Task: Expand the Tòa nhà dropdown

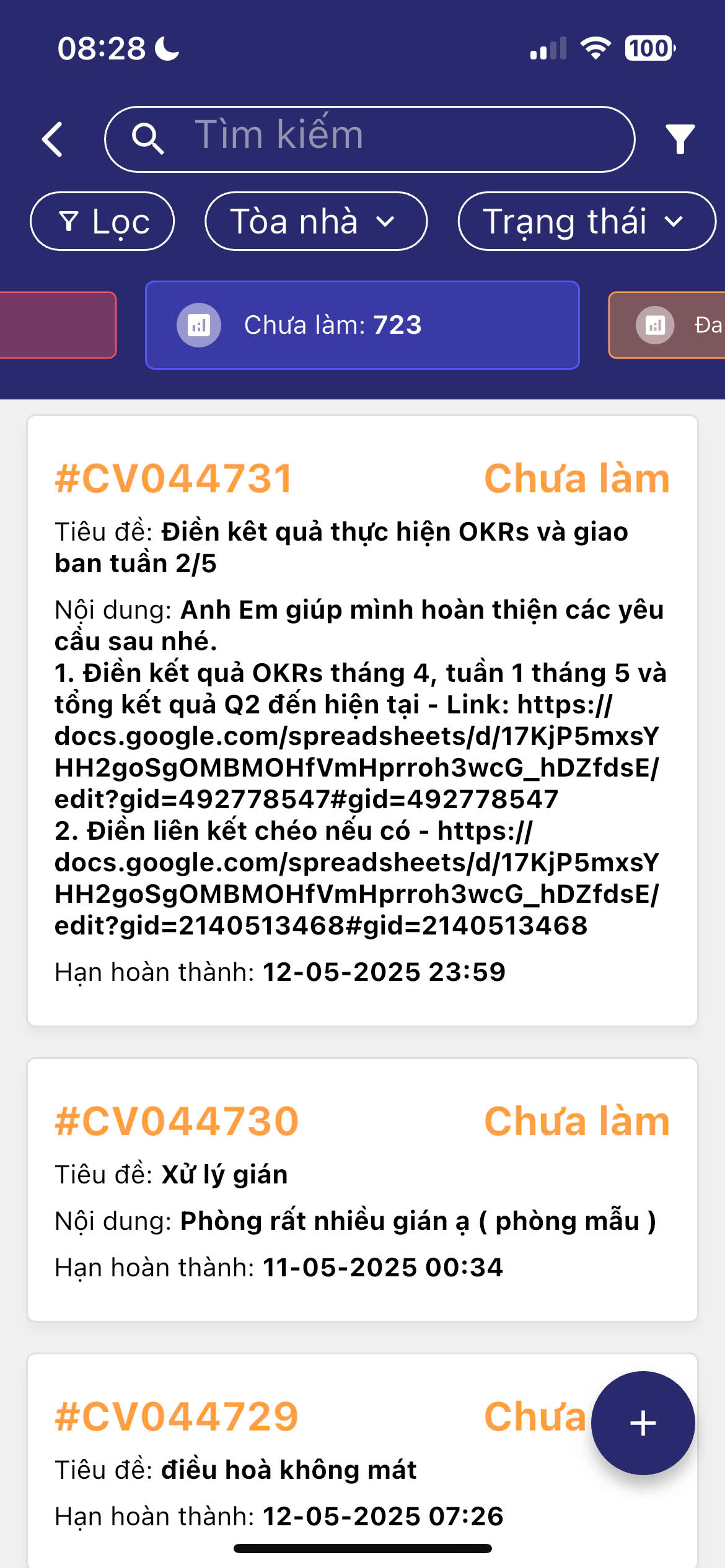Action: pos(315,222)
